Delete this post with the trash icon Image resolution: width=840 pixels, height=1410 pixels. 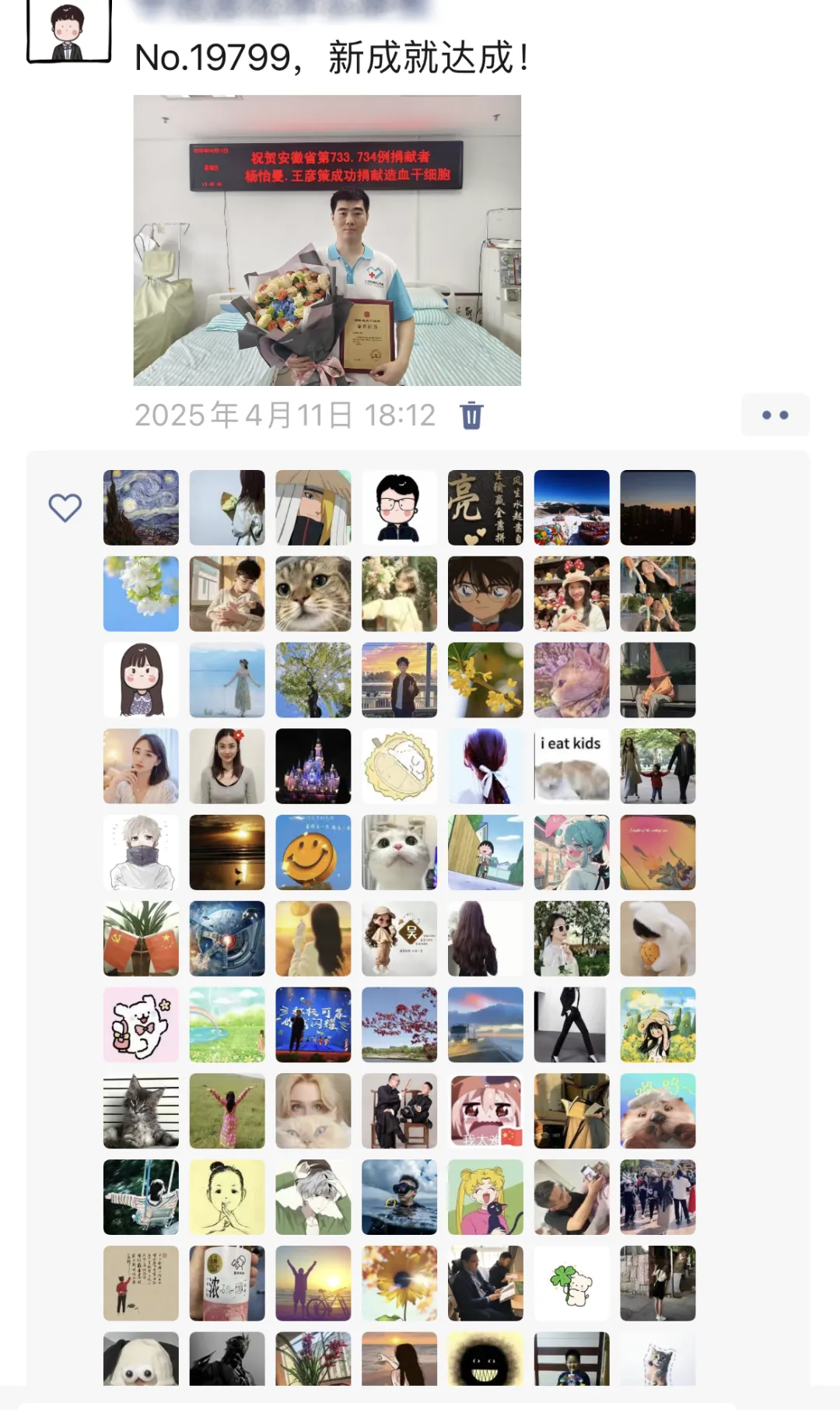click(471, 416)
